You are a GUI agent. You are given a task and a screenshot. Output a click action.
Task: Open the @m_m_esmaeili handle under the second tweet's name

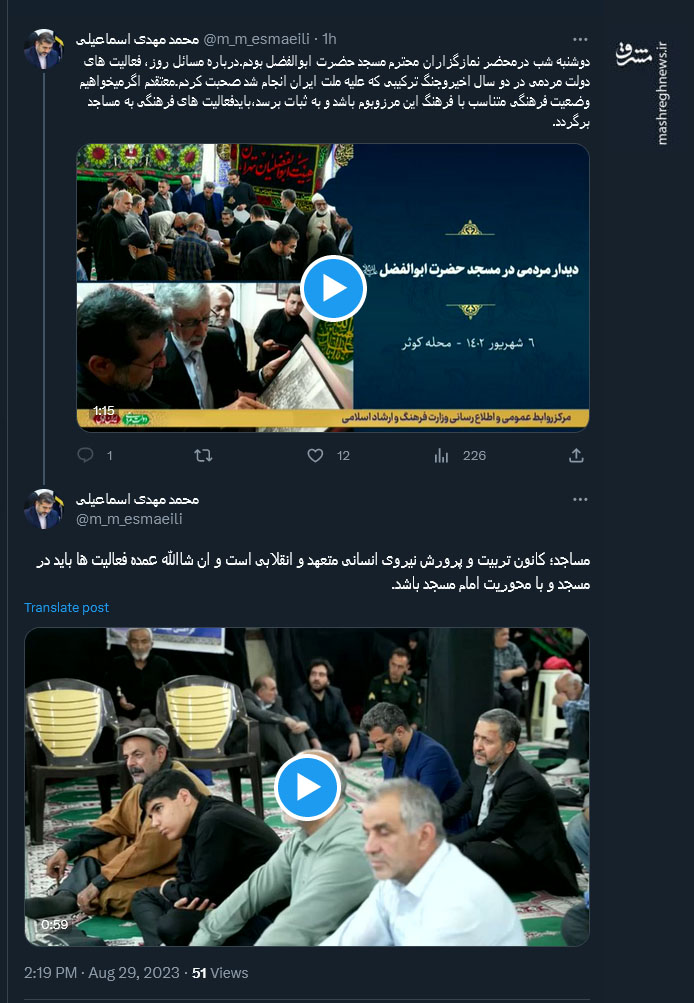129,518
